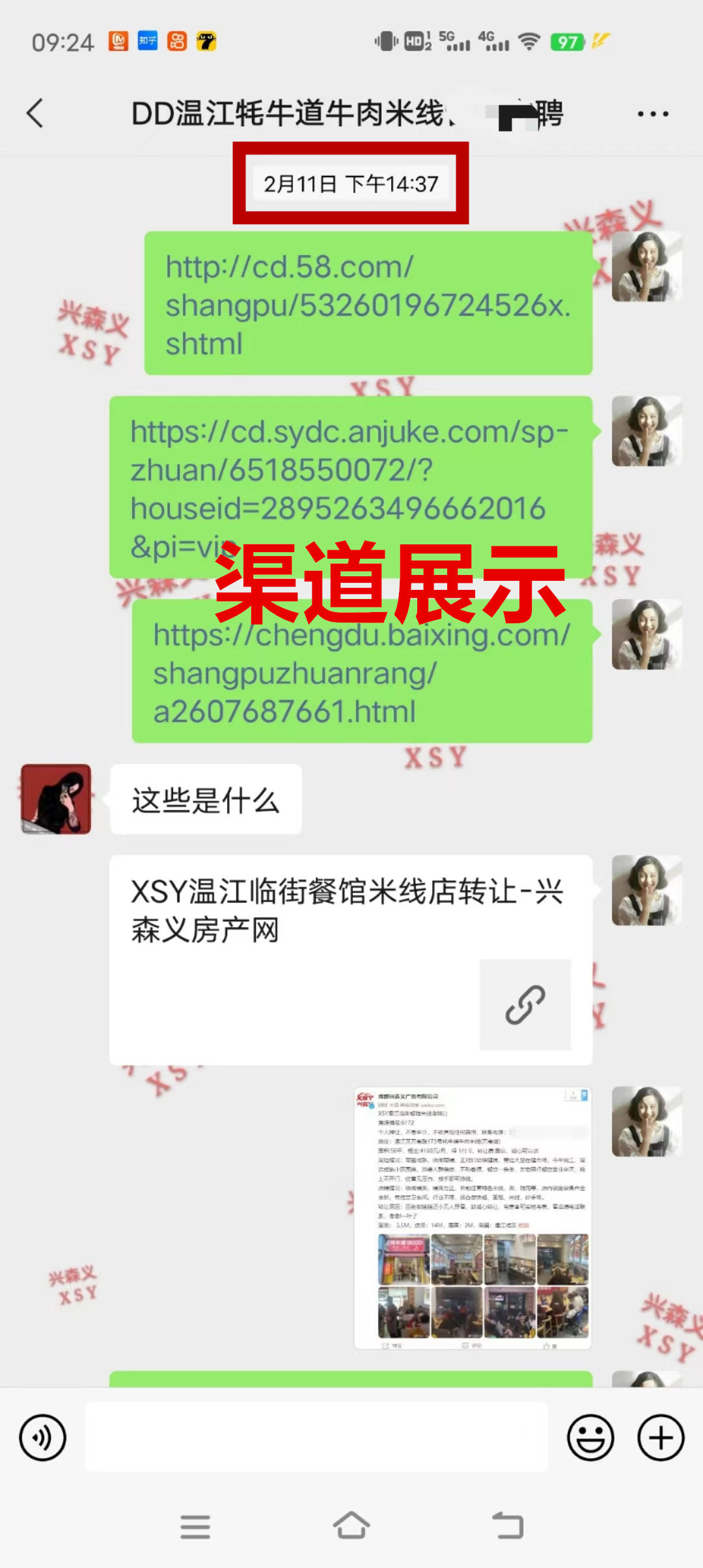Tap the sender avatar beside 这些是什么

coord(56,799)
